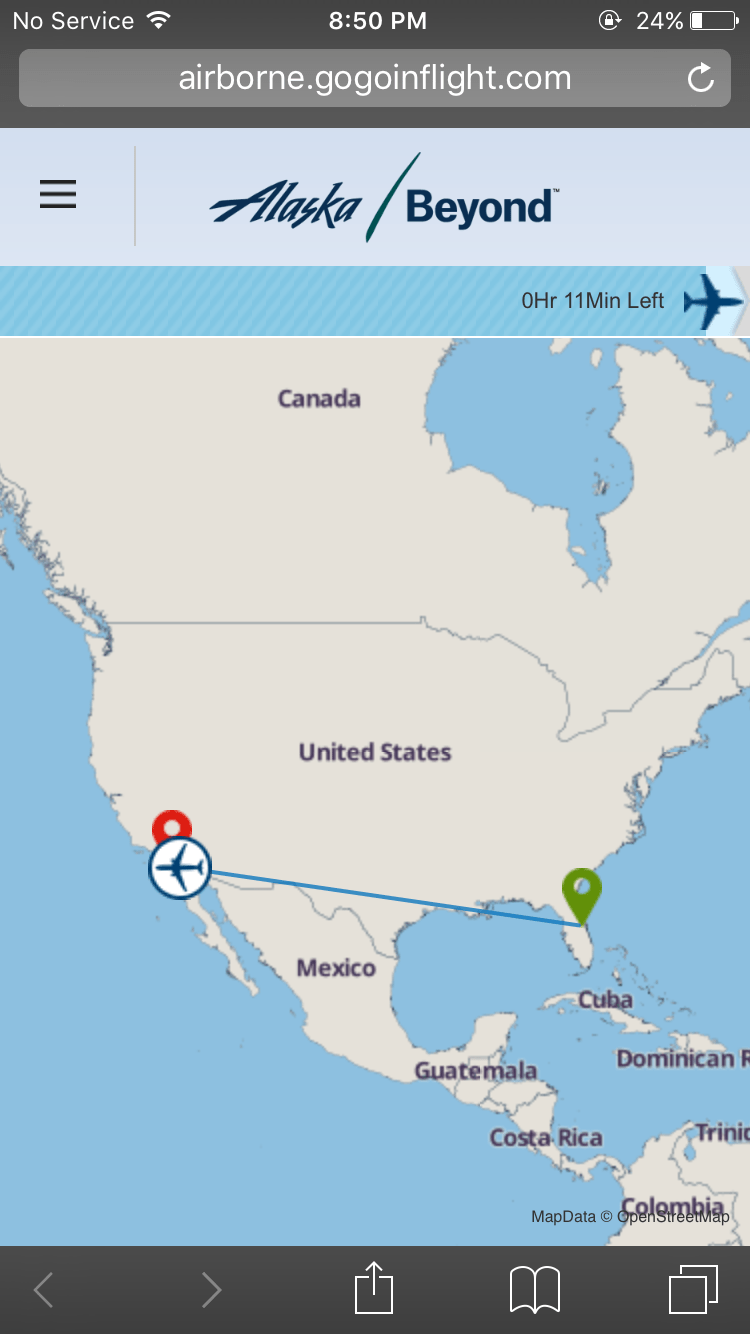Viewport: 750px width, 1334px height.
Task: Tap the airborne.gogoinflight.com address bar
Action: (374, 78)
